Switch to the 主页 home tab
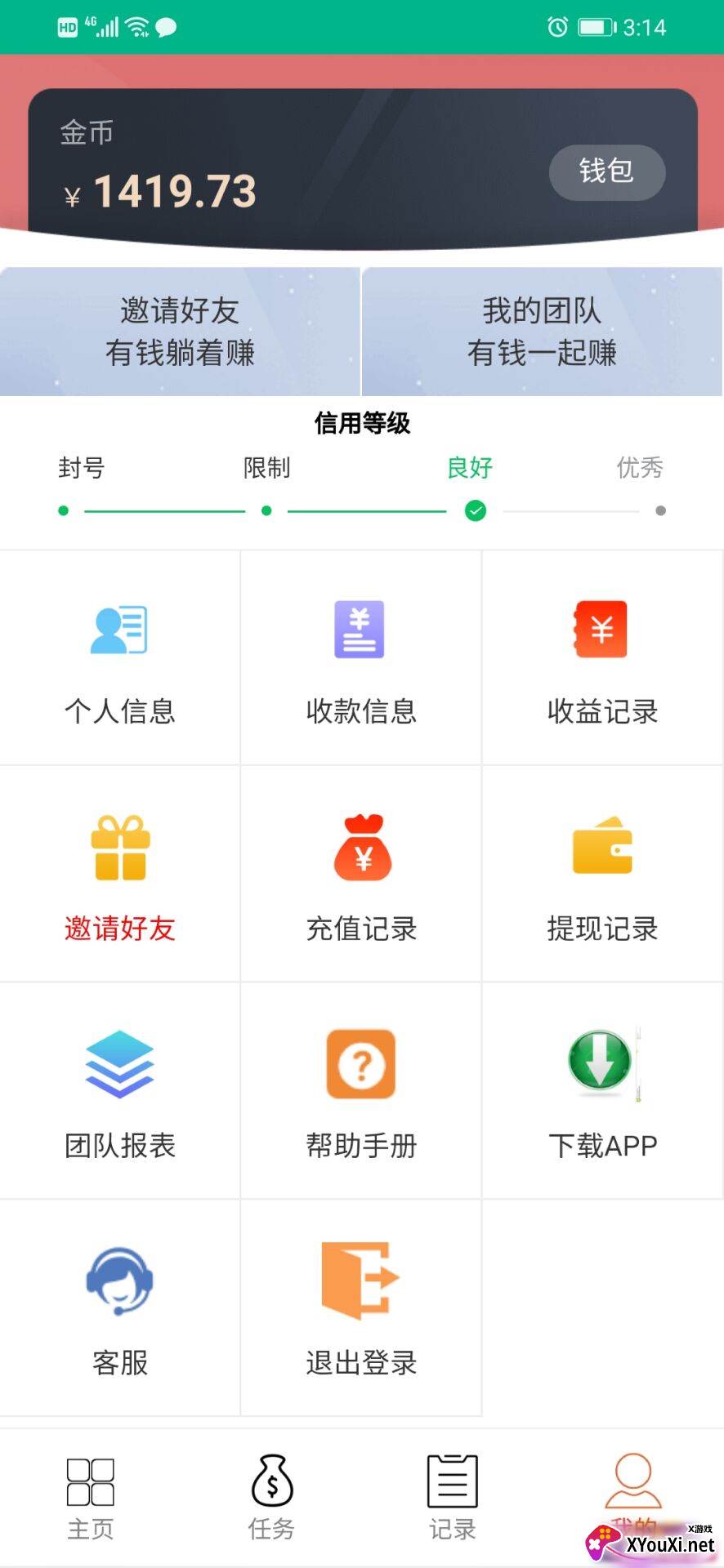 tap(91, 1498)
